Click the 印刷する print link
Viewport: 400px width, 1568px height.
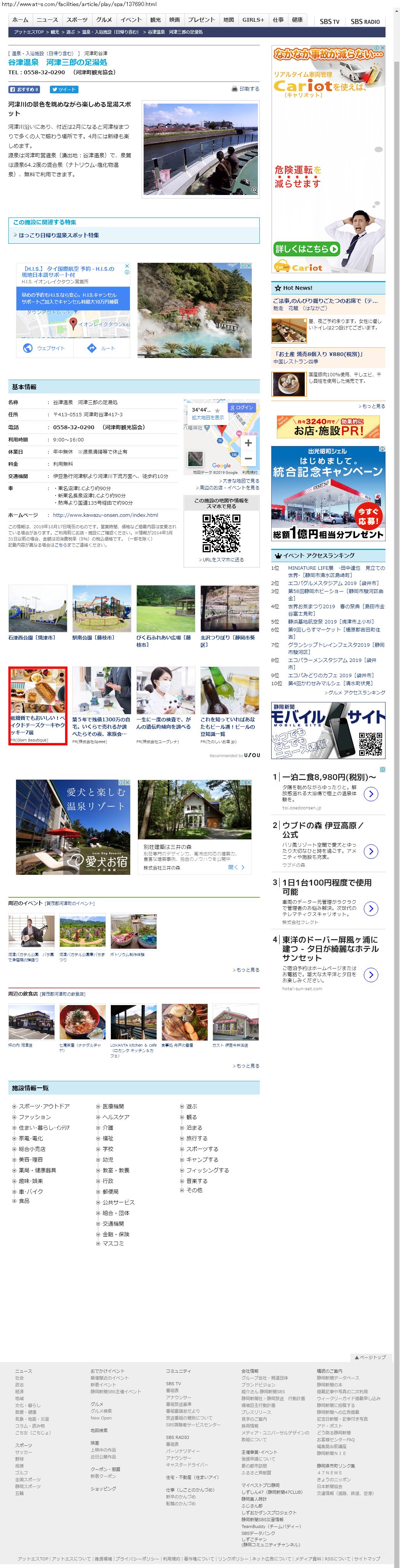click(245, 89)
